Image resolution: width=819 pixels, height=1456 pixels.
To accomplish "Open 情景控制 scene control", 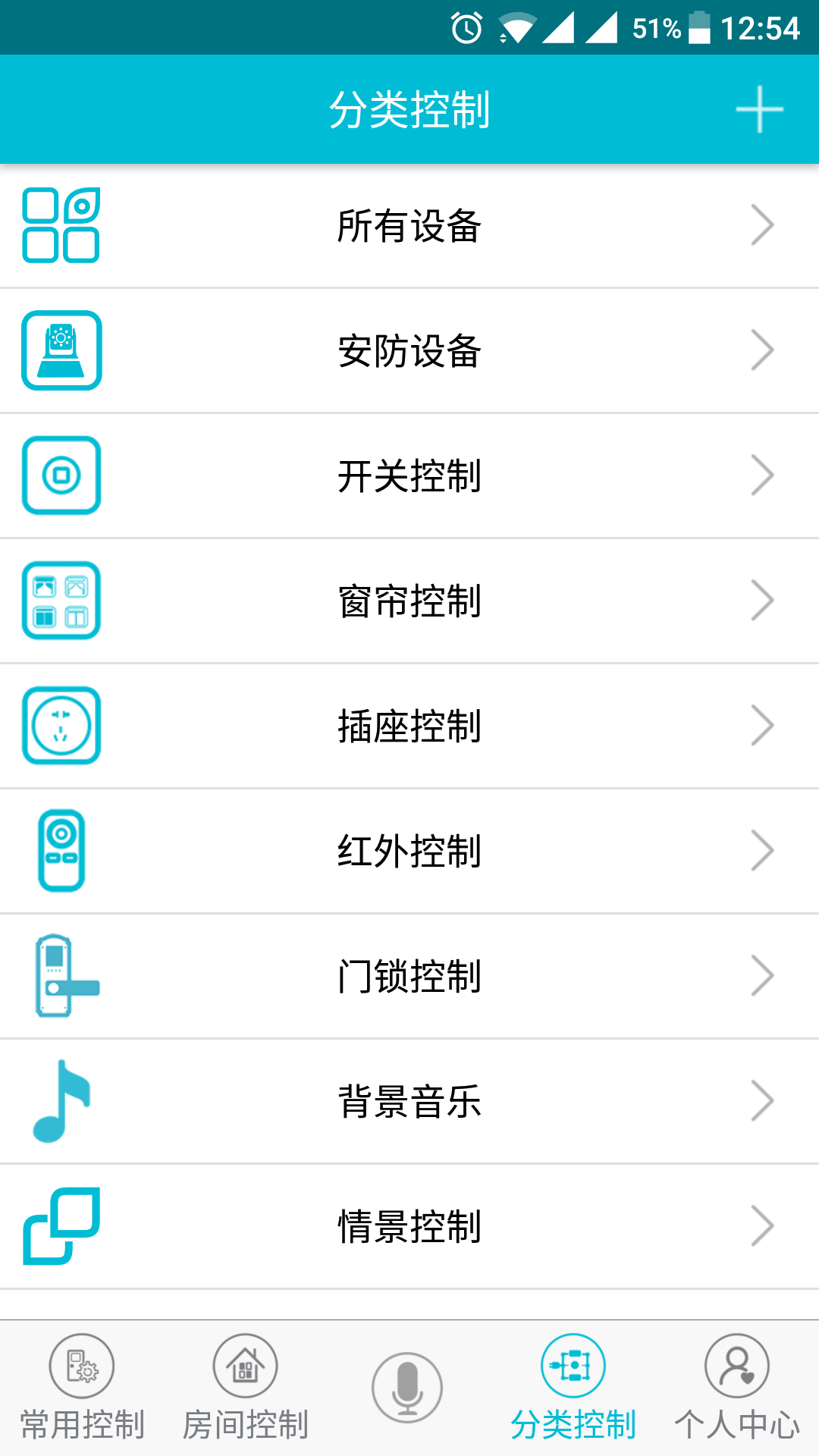I will (409, 1226).
